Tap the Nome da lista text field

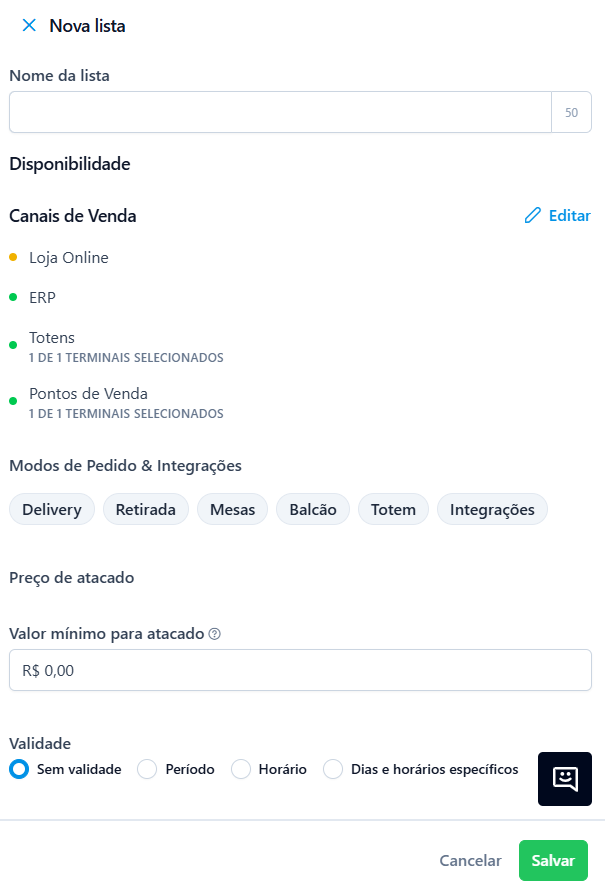point(280,112)
